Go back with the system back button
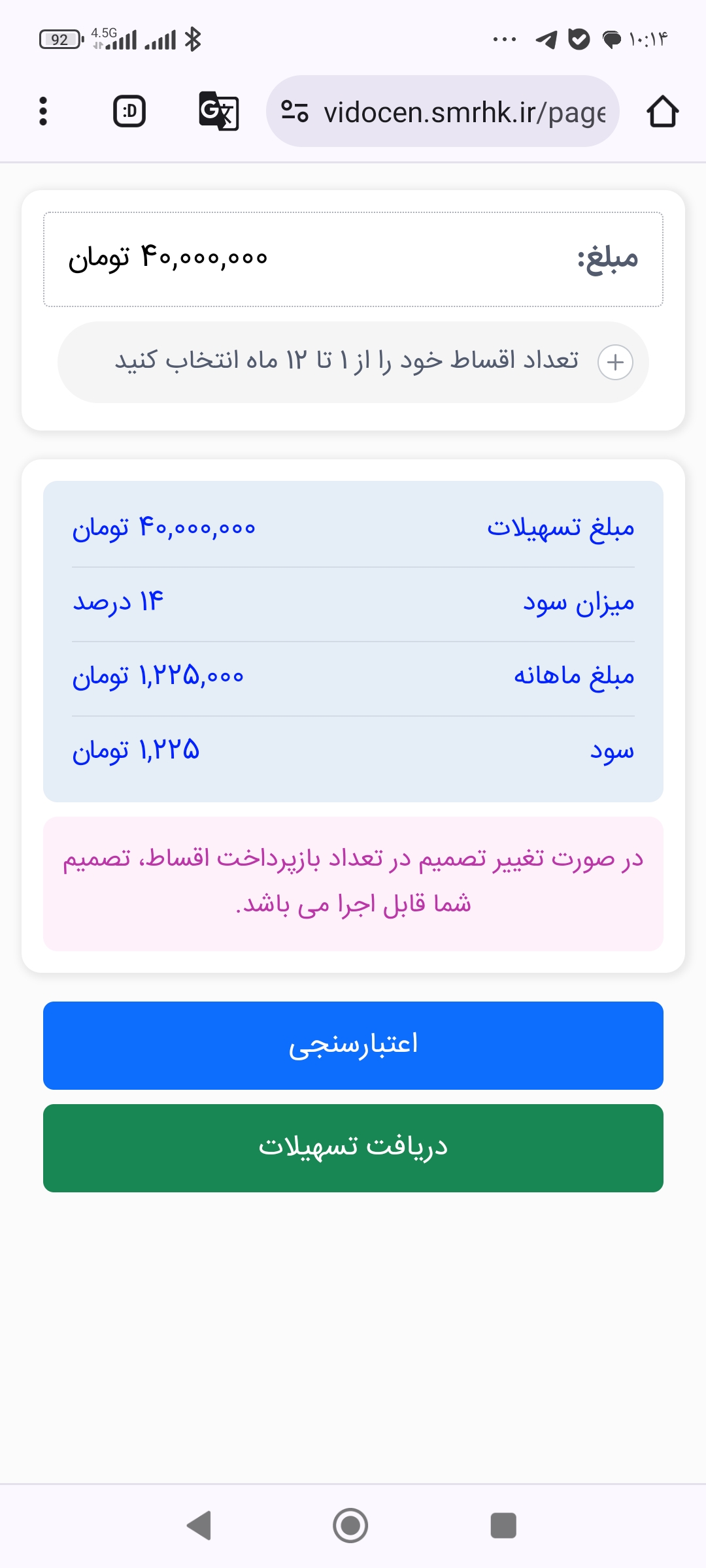 pyautogui.click(x=199, y=1526)
